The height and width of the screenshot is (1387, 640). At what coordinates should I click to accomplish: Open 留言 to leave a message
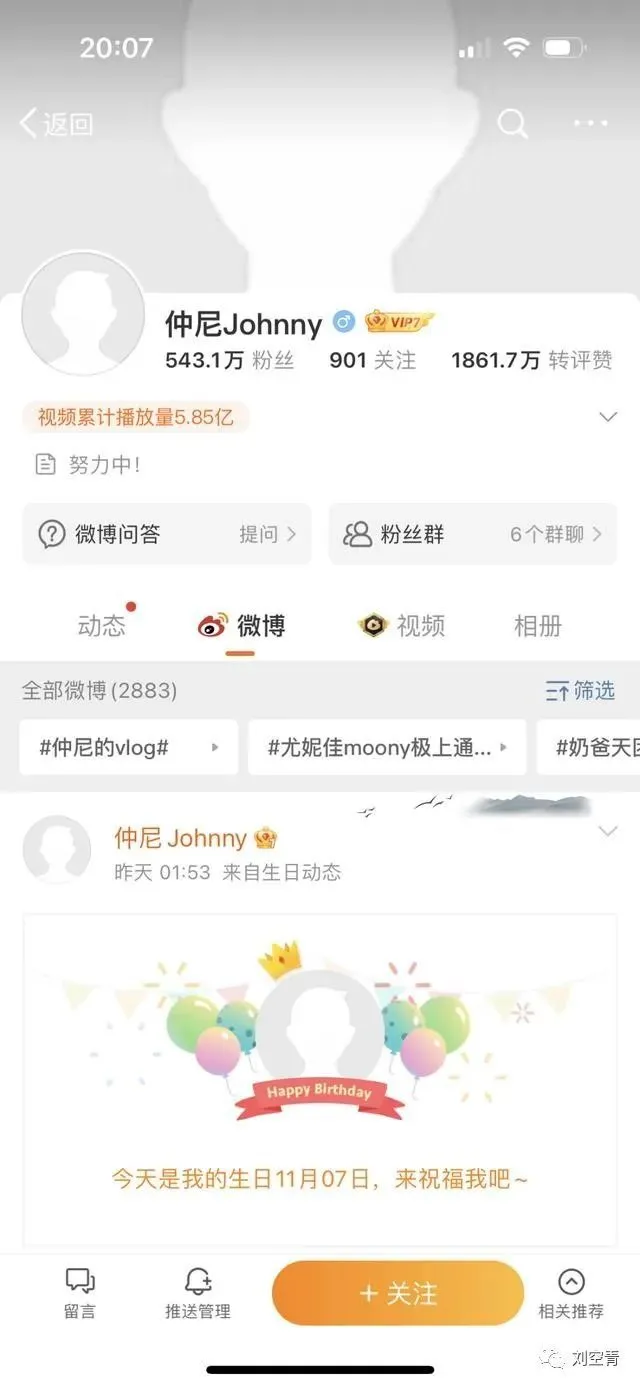tap(80, 1293)
